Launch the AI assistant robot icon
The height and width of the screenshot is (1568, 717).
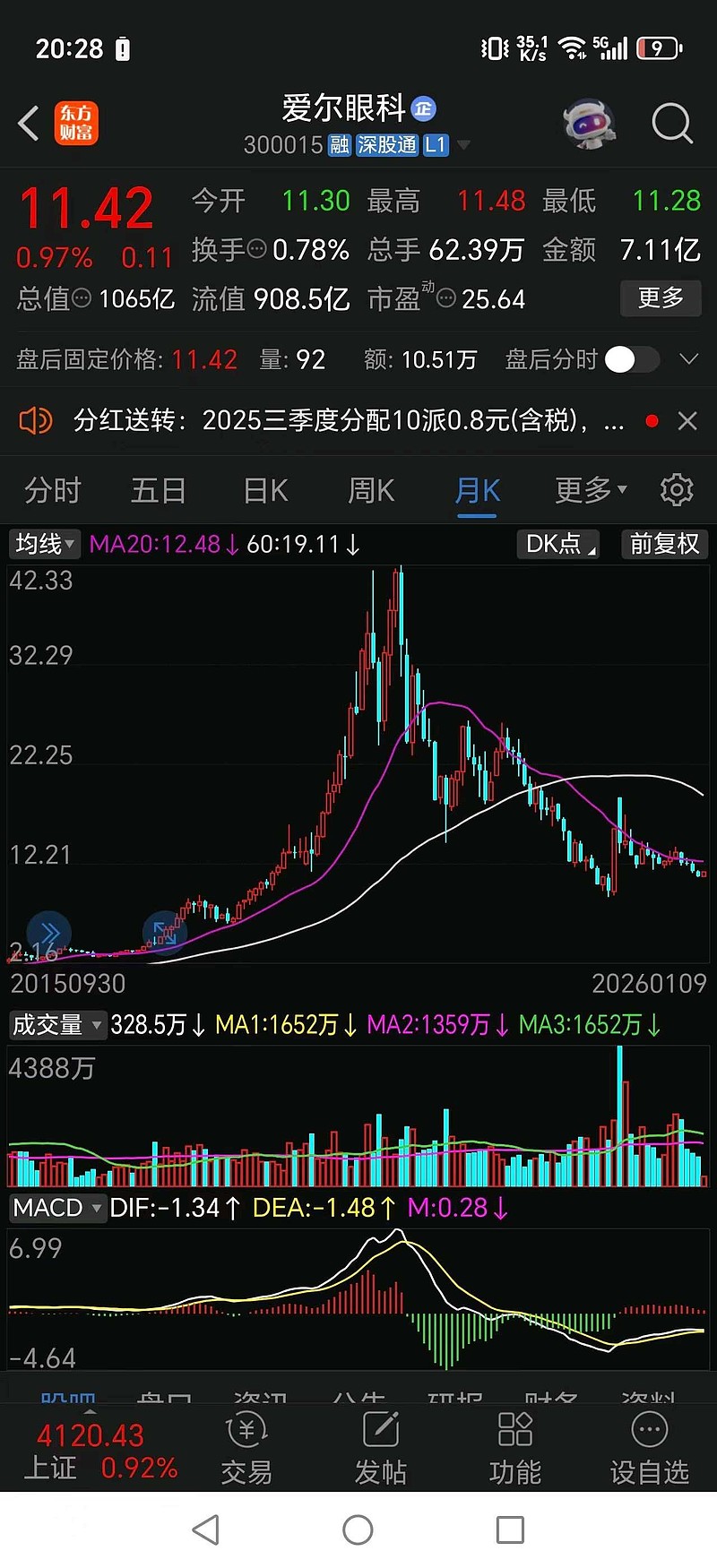pyautogui.click(x=588, y=124)
